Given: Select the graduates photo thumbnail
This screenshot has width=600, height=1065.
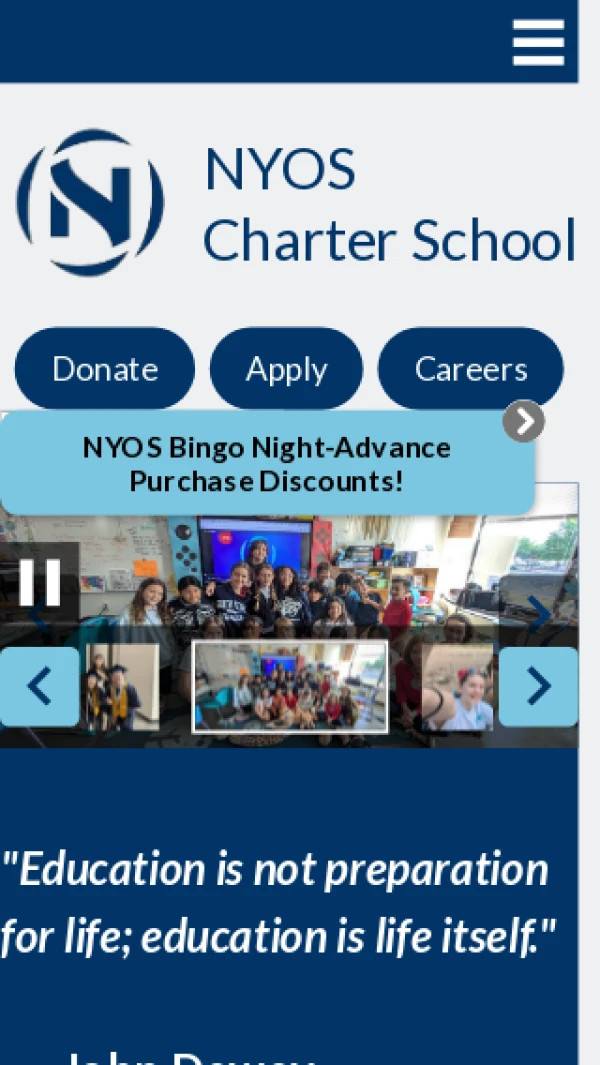Looking at the screenshot, I should pyautogui.click(x=121, y=687).
